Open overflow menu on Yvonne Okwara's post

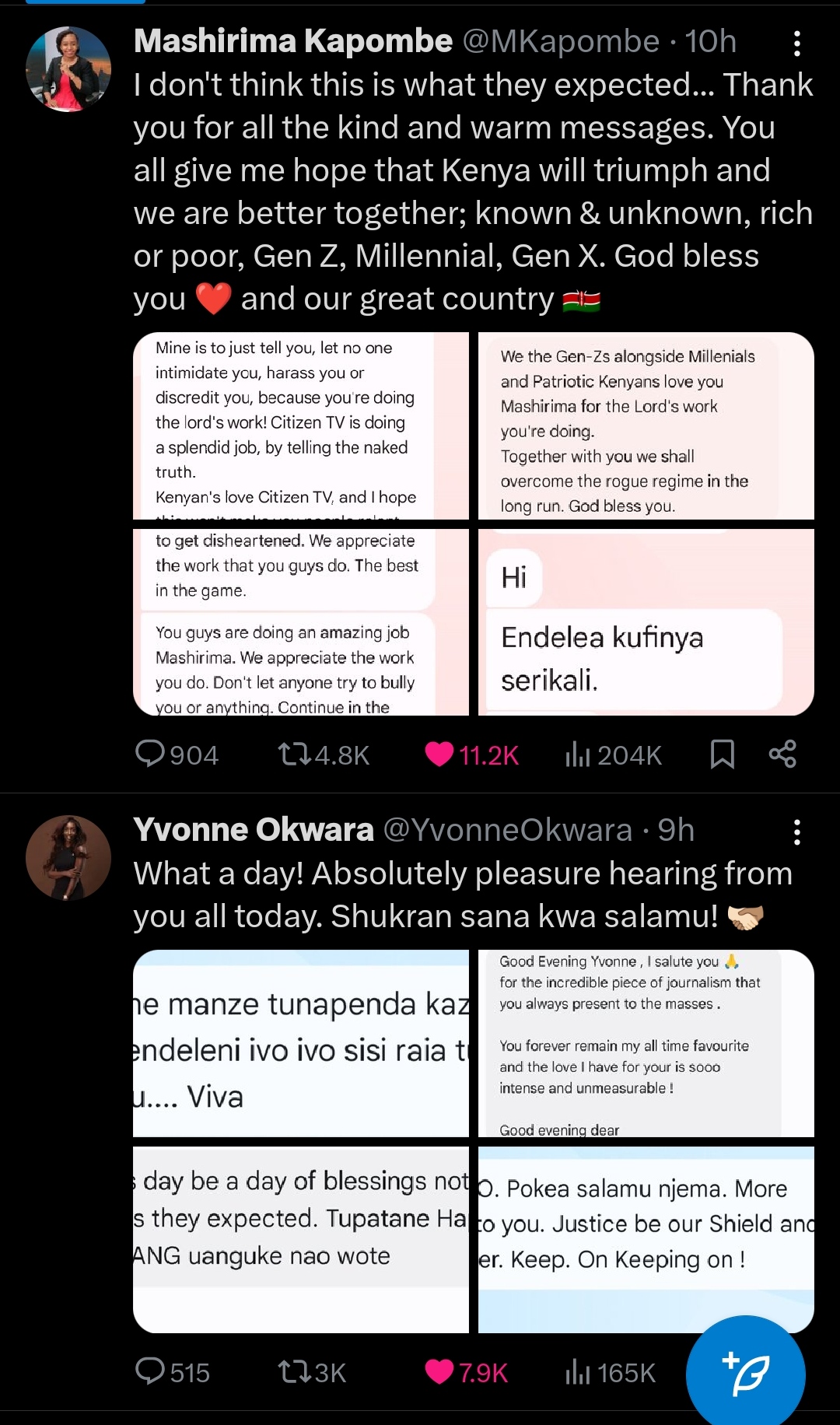(x=796, y=832)
